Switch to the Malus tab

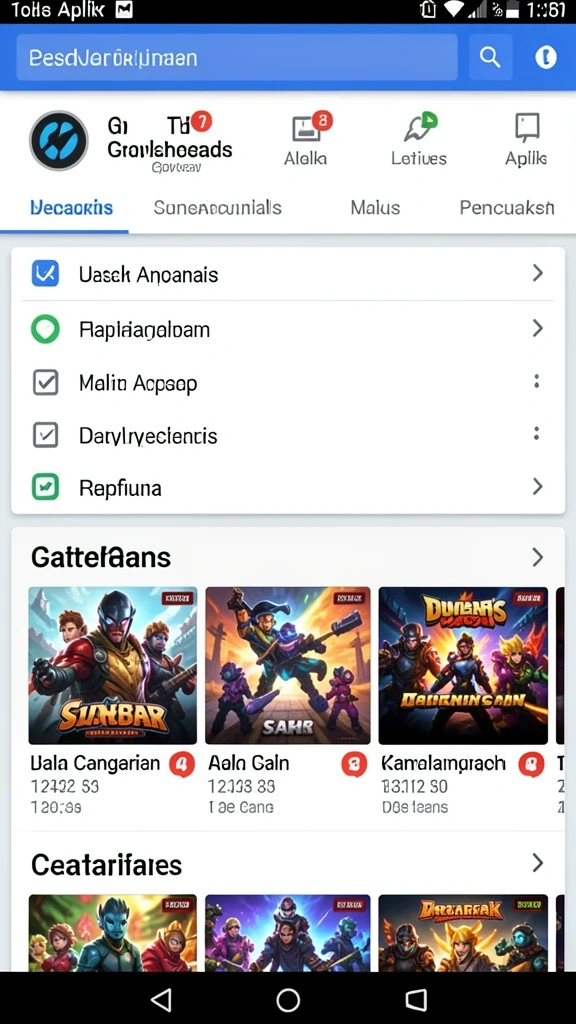(376, 208)
